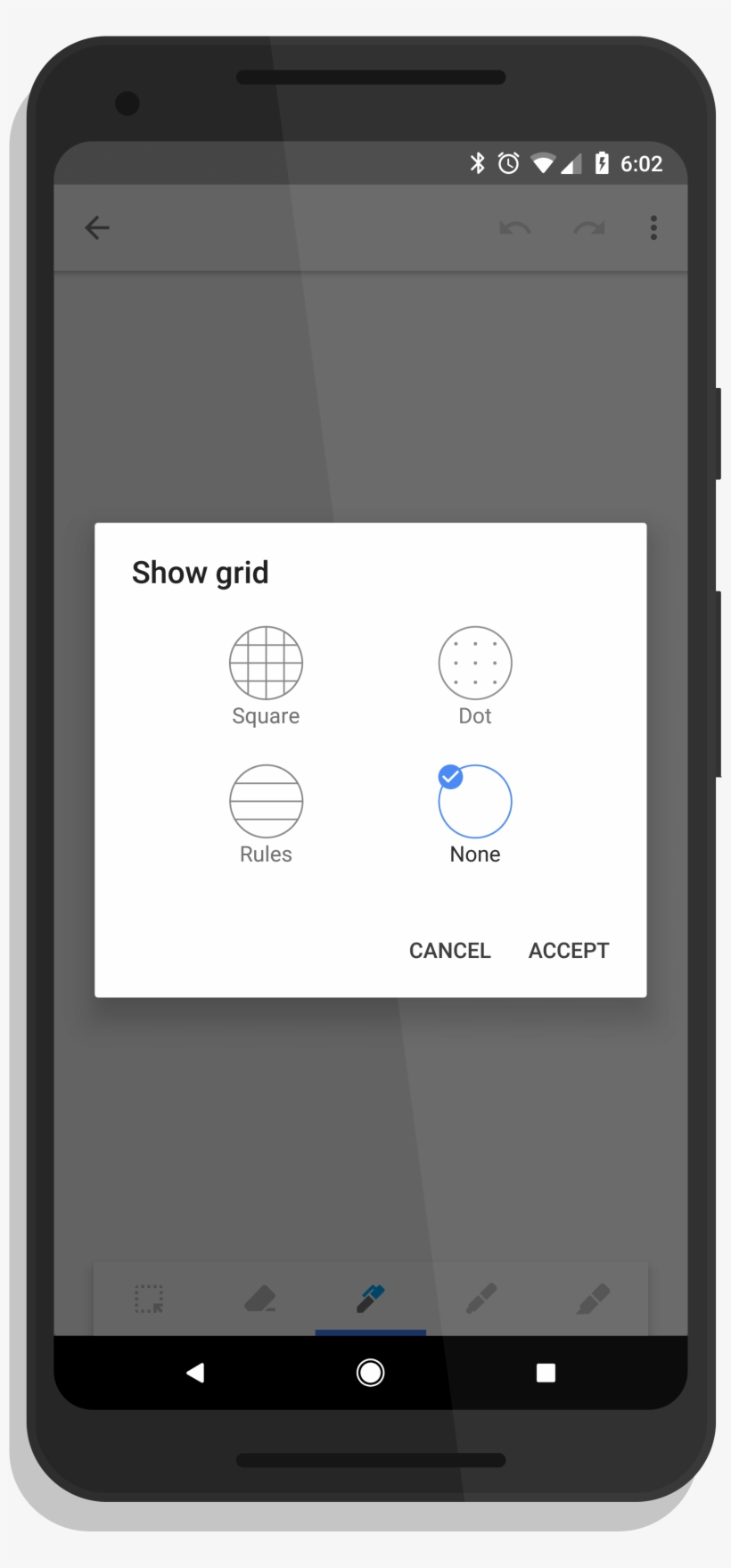Screen dimensions: 731x1568
Task: Select the marker tool
Action: click(x=481, y=1300)
